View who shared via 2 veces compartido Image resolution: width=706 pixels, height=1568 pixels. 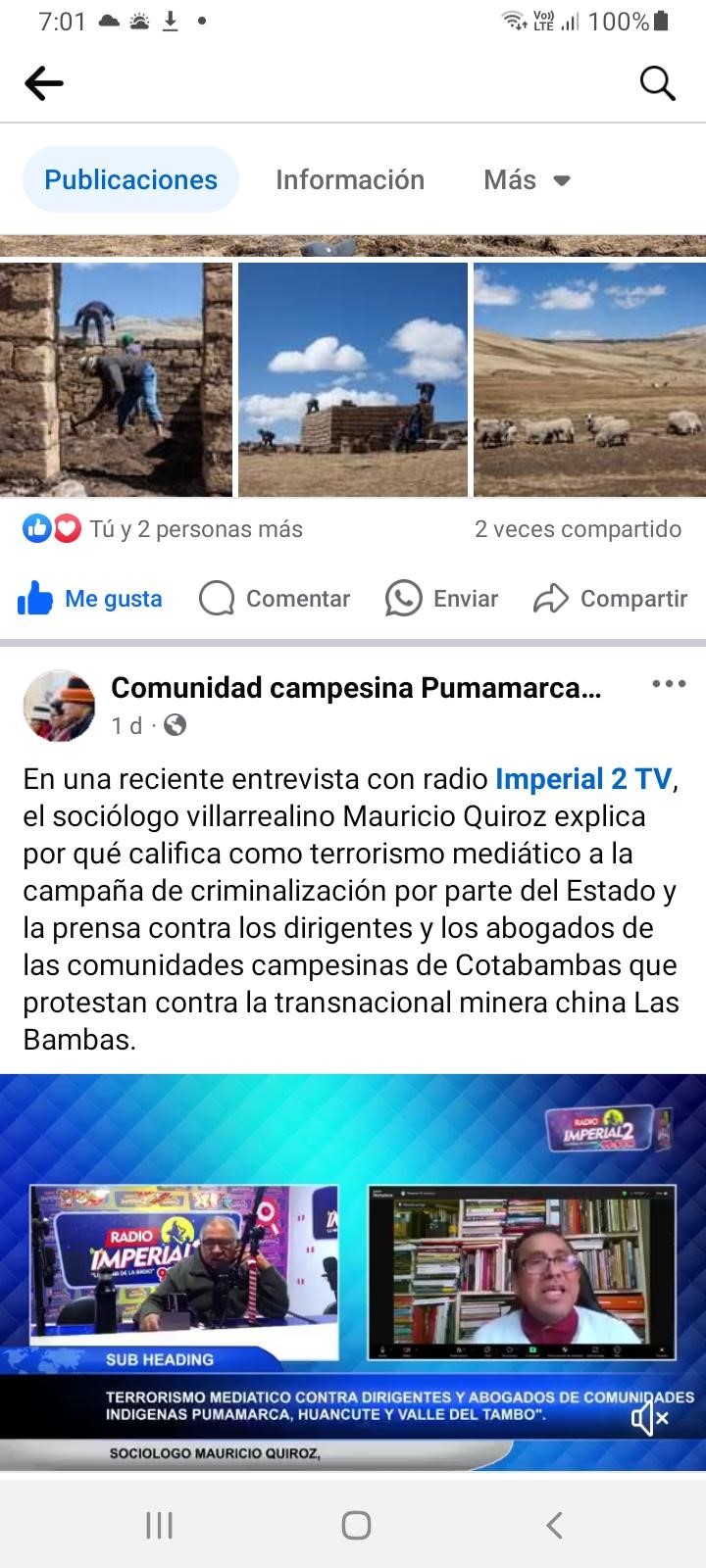coord(579,528)
